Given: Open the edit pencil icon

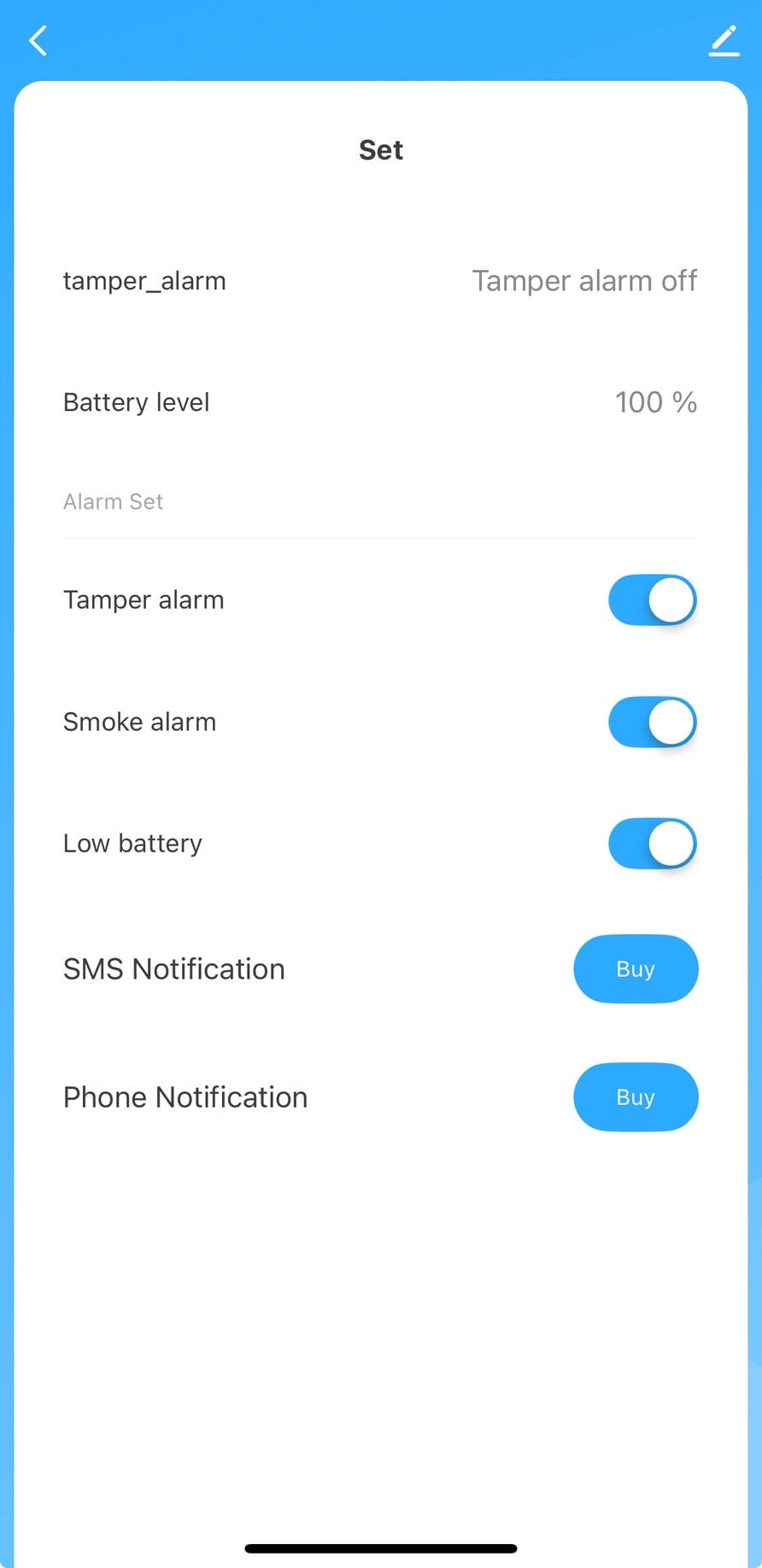Looking at the screenshot, I should (x=724, y=41).
